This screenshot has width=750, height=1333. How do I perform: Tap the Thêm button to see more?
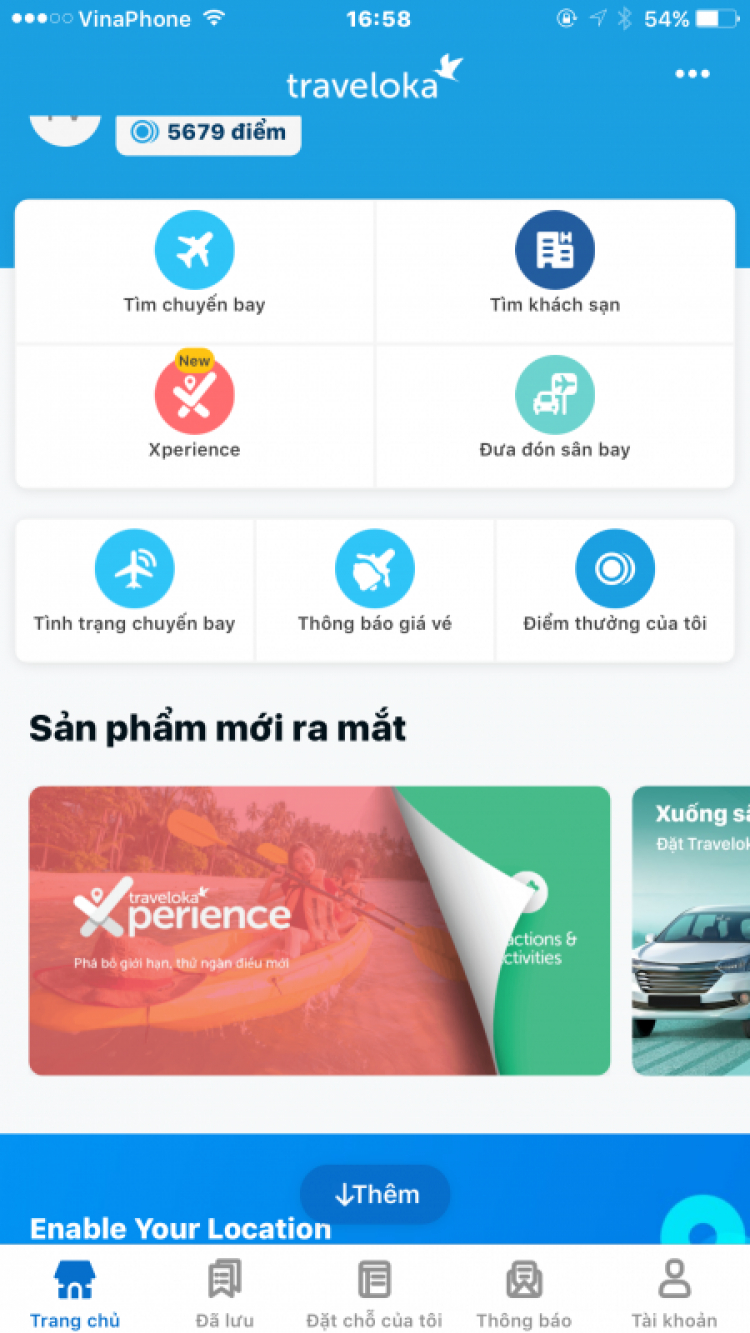click(375, 1194)
